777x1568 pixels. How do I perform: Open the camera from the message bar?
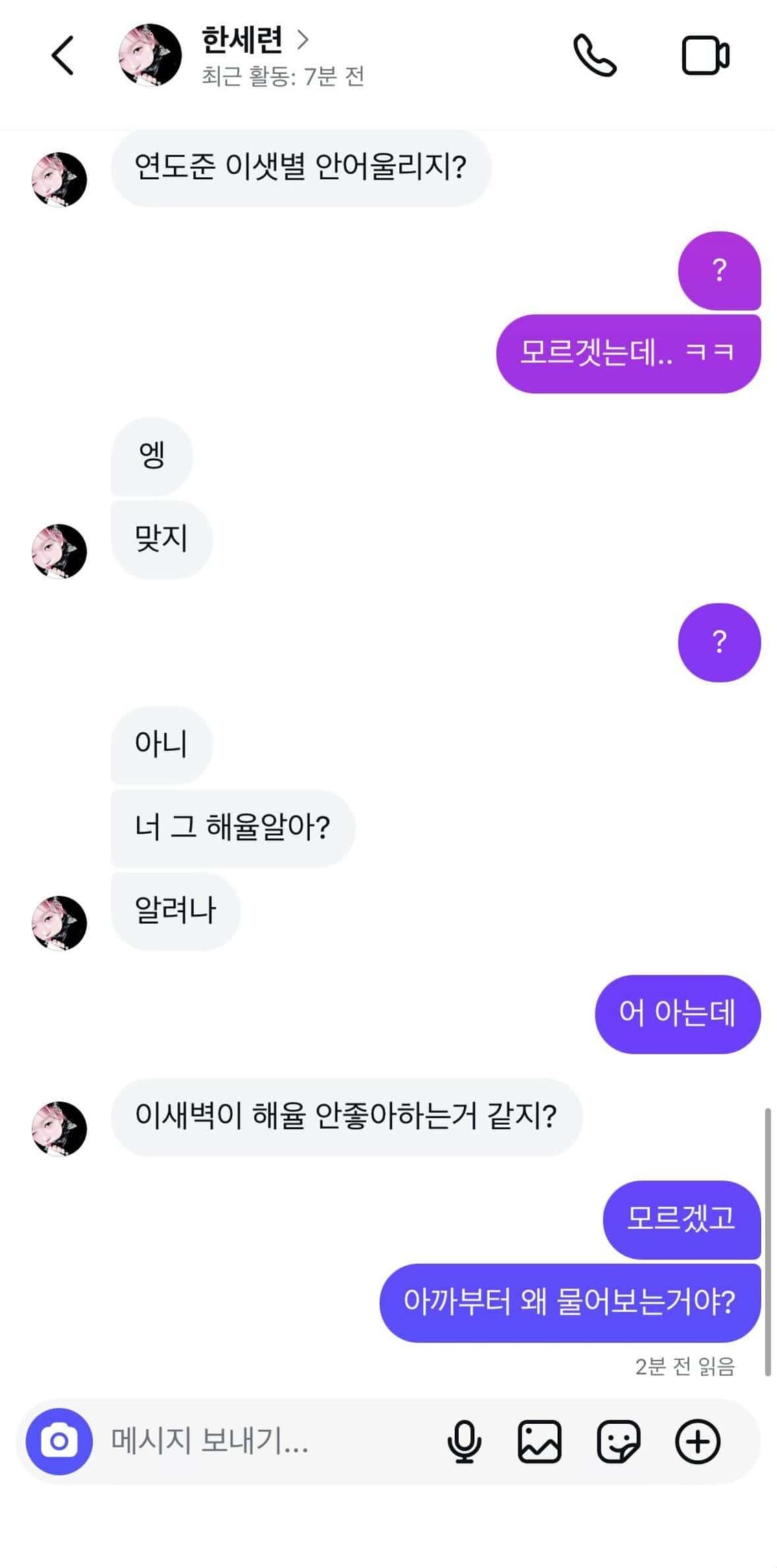[59, 1441]
